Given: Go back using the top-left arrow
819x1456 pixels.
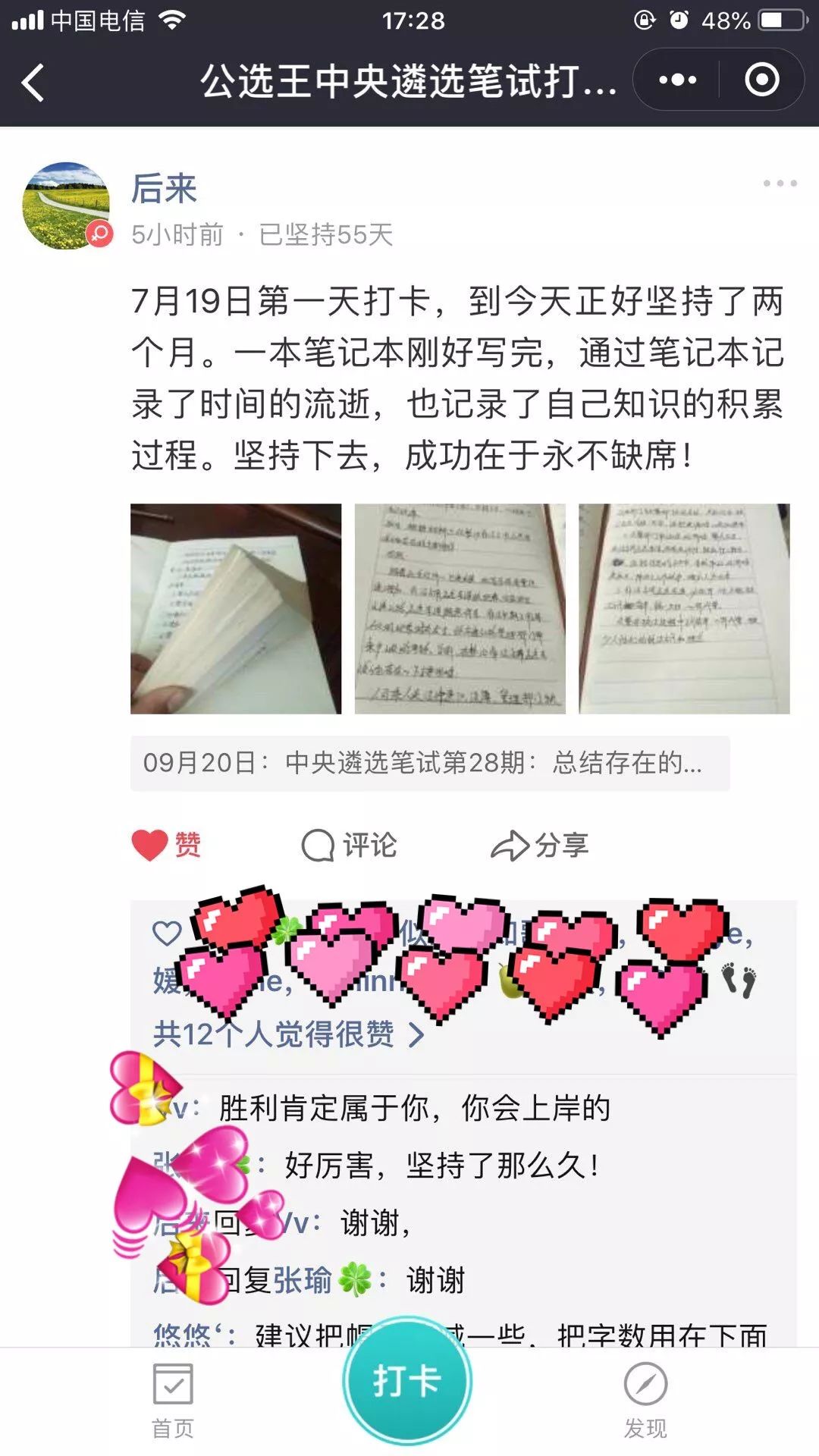Looking at the screenshot, I should click(x=33, y=82).
